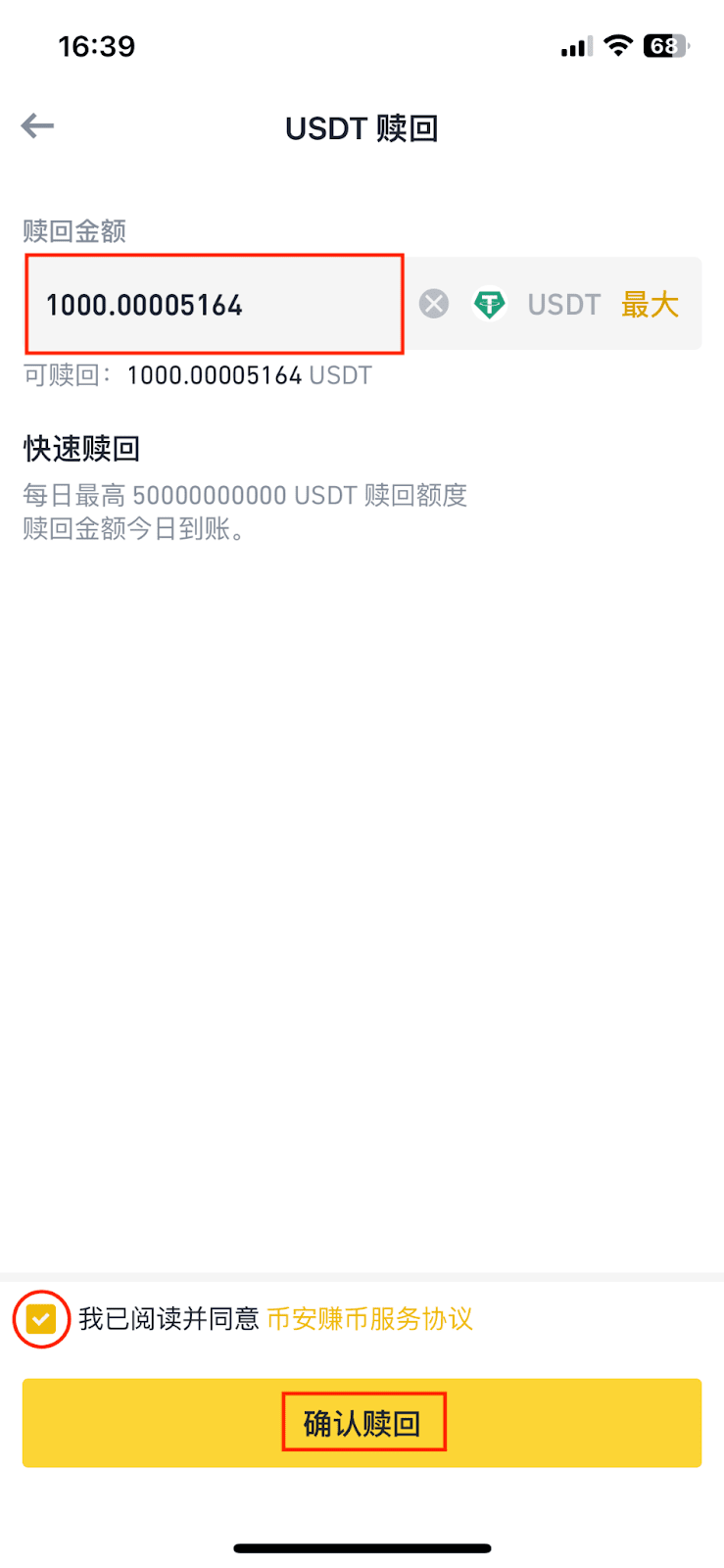Click the USDT label next to token icon
This screenshot has height=1568, width=724.
563,304
